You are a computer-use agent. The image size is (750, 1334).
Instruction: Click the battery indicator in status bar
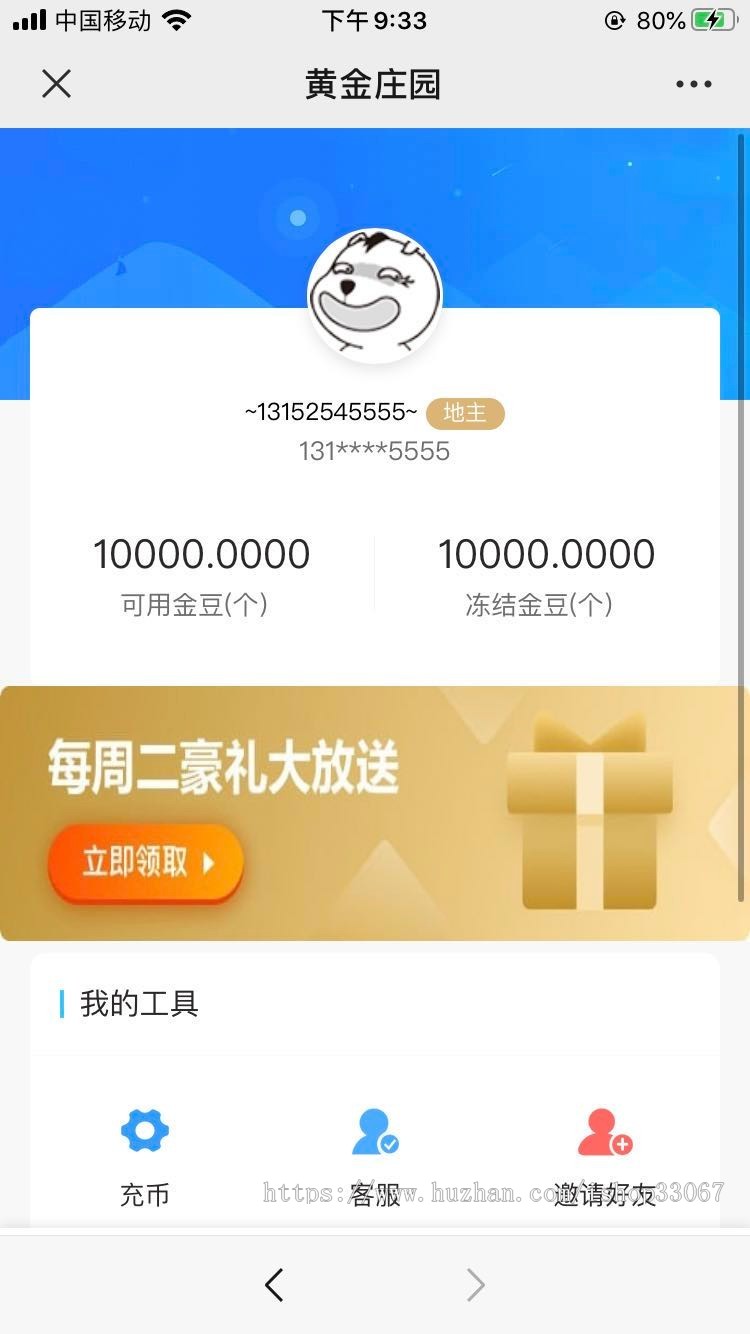(712, 19)
